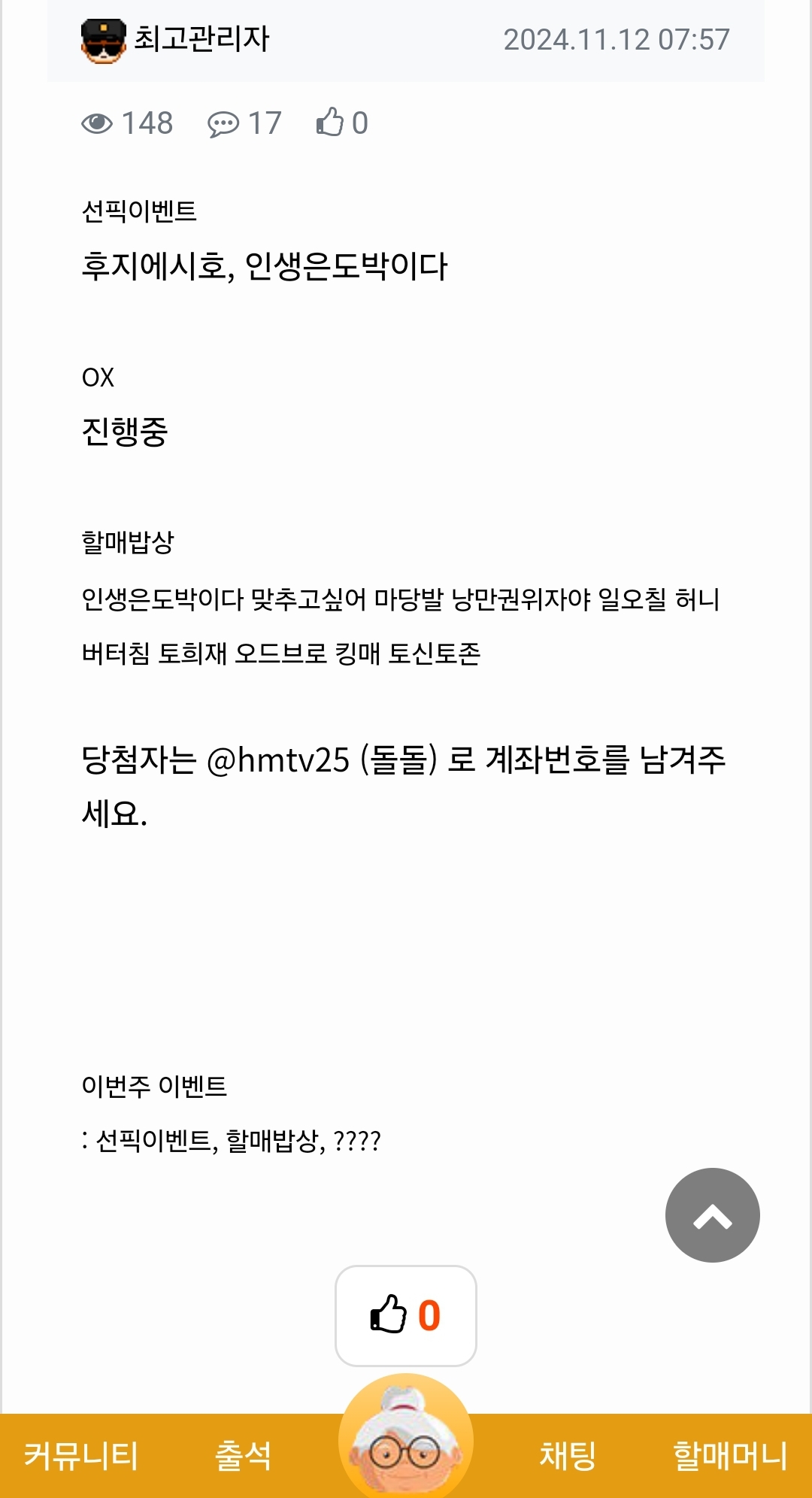The width and height of the screenshot is (812, 1498).
Task: Jump back to top of page
Action: pos(712,1214)
